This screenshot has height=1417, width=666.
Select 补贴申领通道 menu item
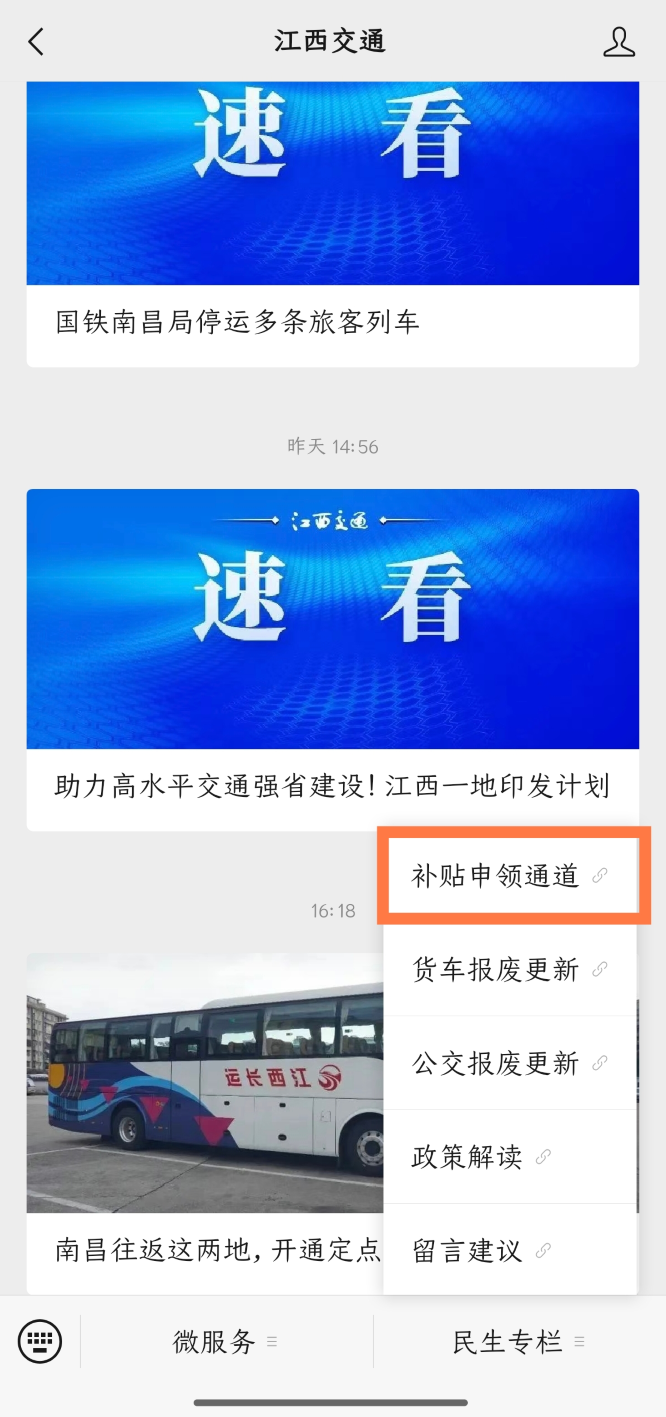(x=510, y=876)
